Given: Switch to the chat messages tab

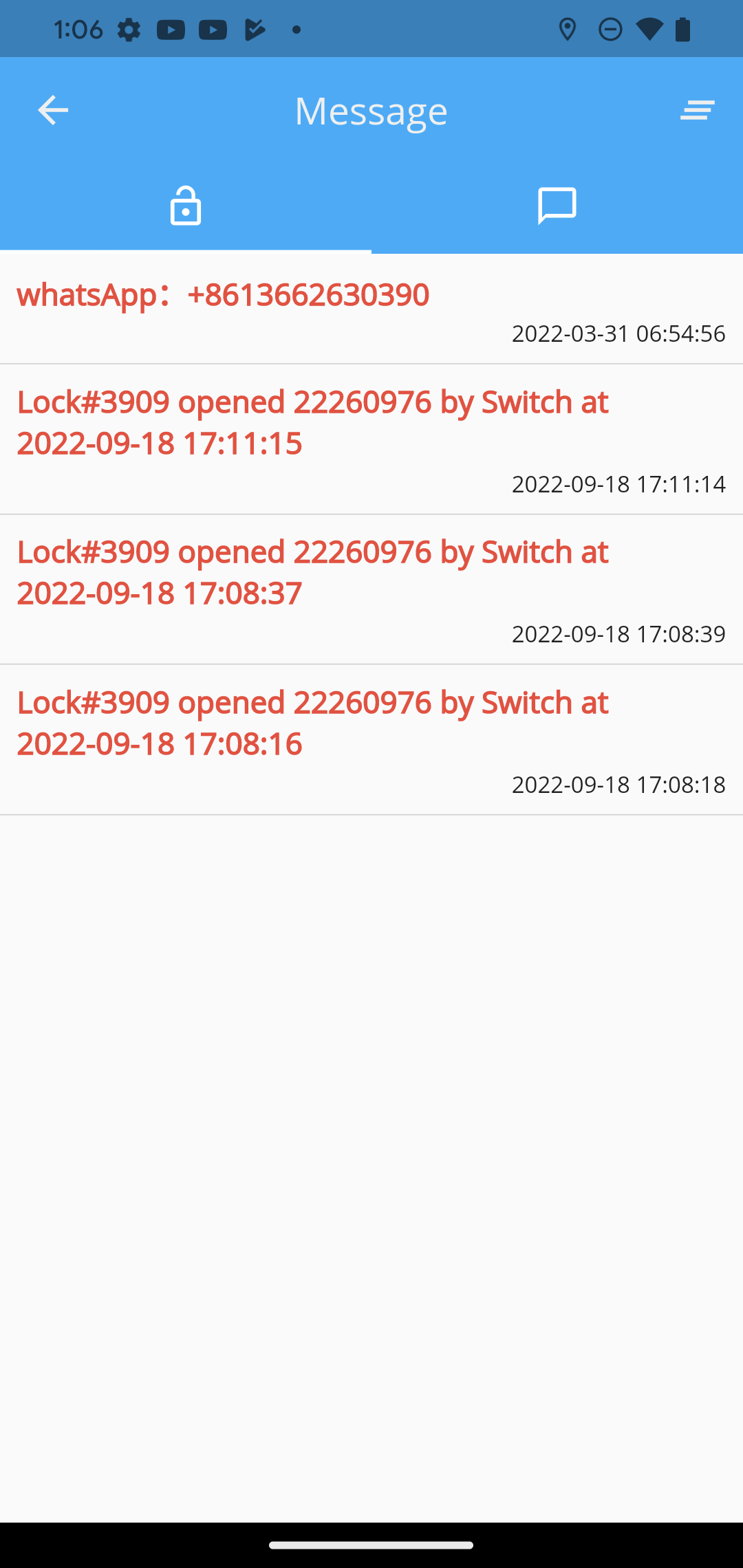Looking at the screenshot, I should click(557, 206).
